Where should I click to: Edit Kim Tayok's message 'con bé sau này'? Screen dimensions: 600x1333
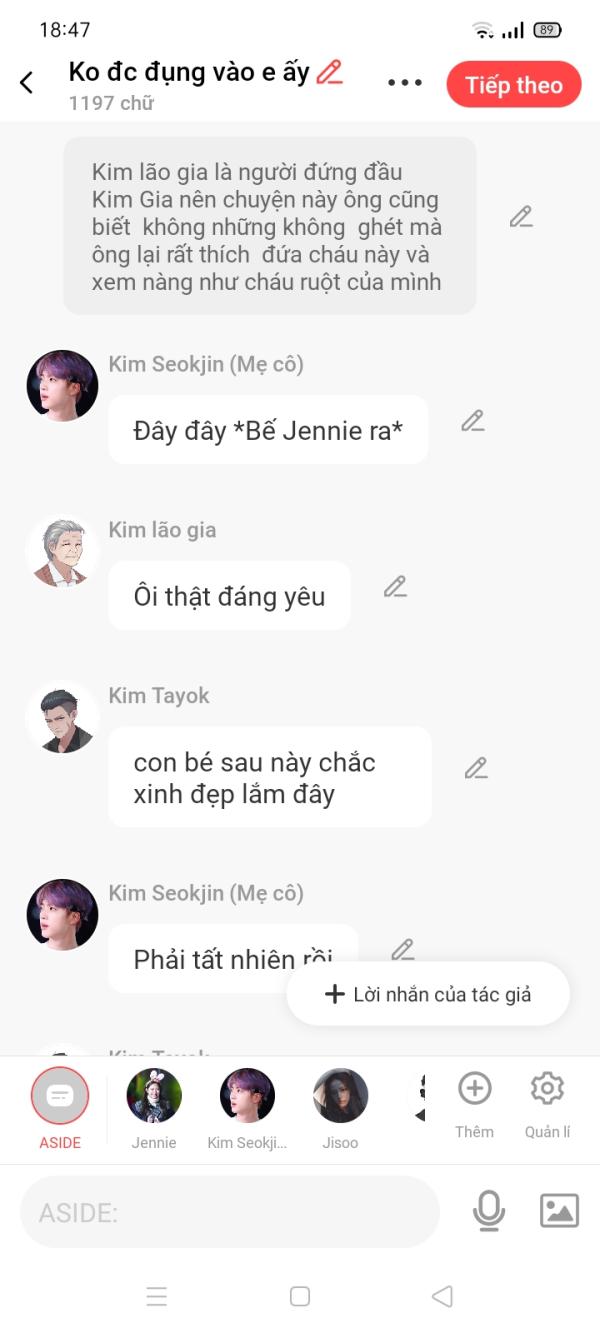[476, 768]
